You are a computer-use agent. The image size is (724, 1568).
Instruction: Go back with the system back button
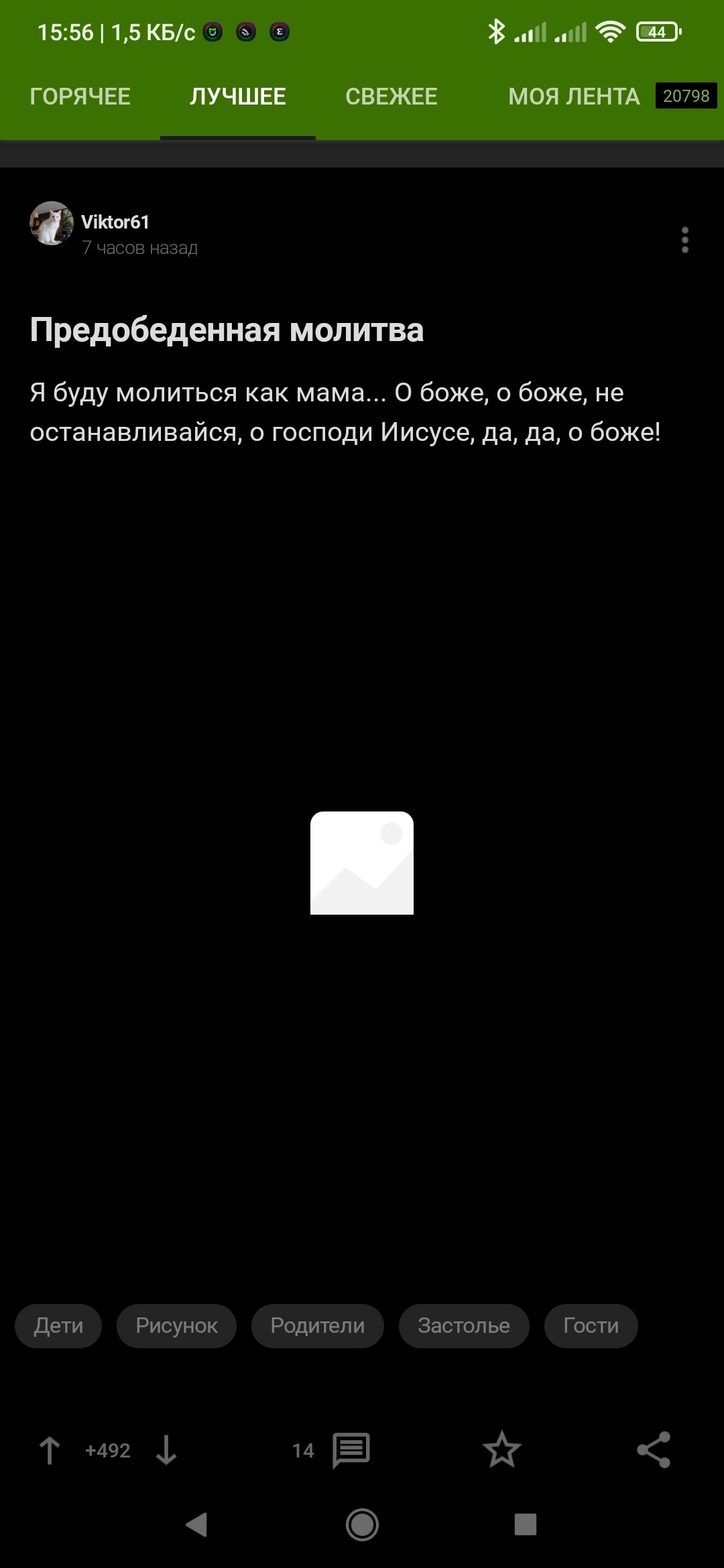pos(196,1524)
